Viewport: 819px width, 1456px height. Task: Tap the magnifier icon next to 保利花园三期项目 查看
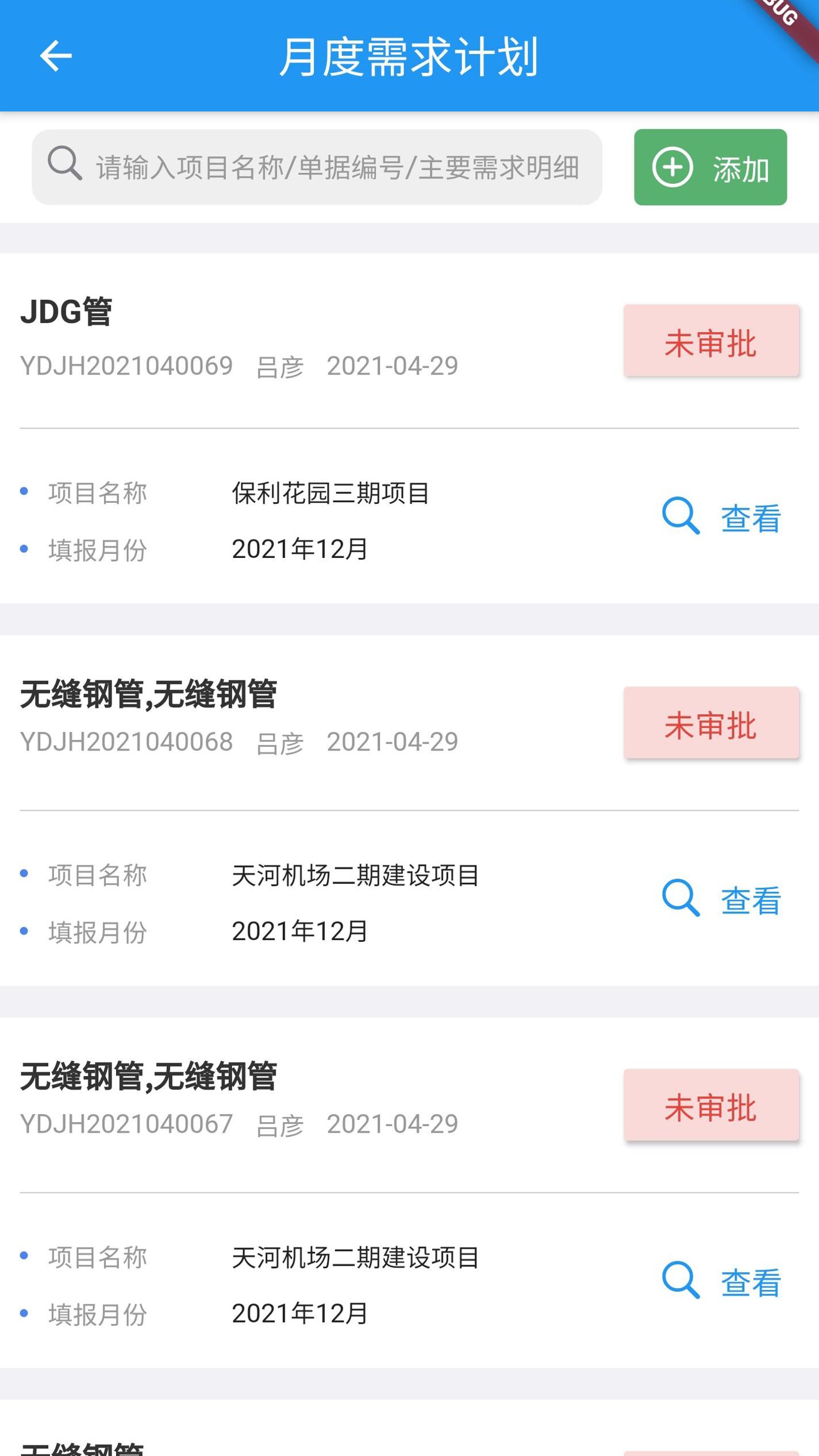[681, 517]
